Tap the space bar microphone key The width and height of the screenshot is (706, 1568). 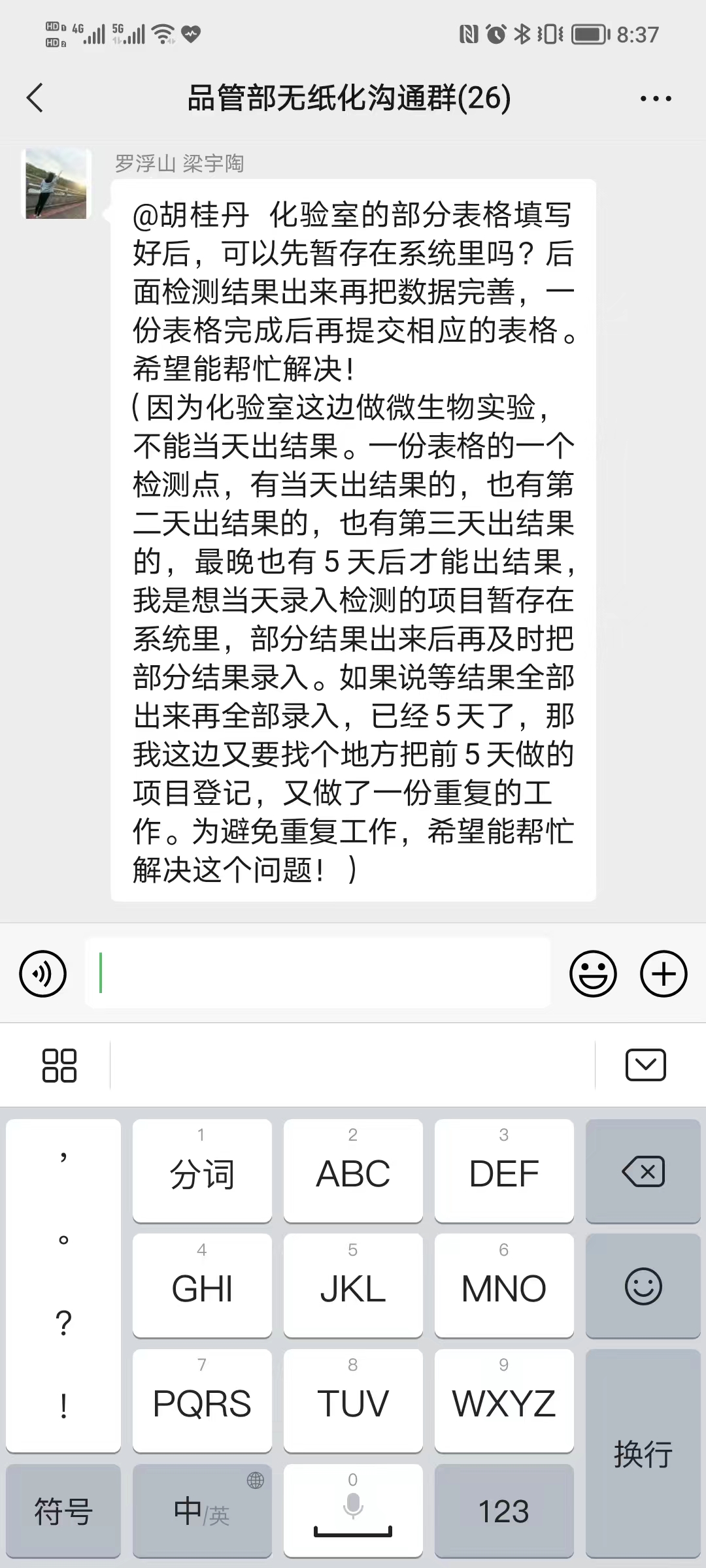[353, 1511]
